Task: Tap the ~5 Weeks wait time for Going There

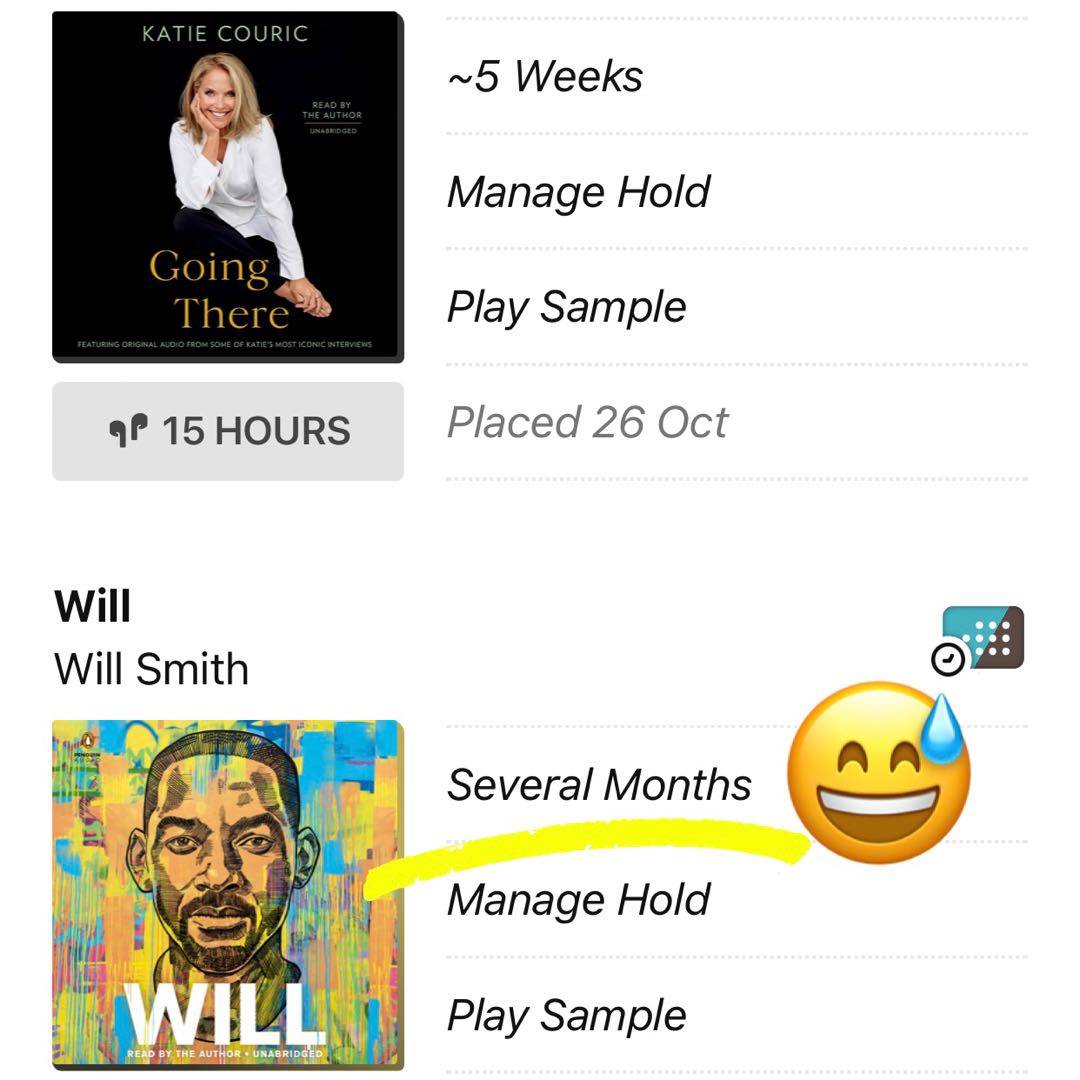Action: 545,76
